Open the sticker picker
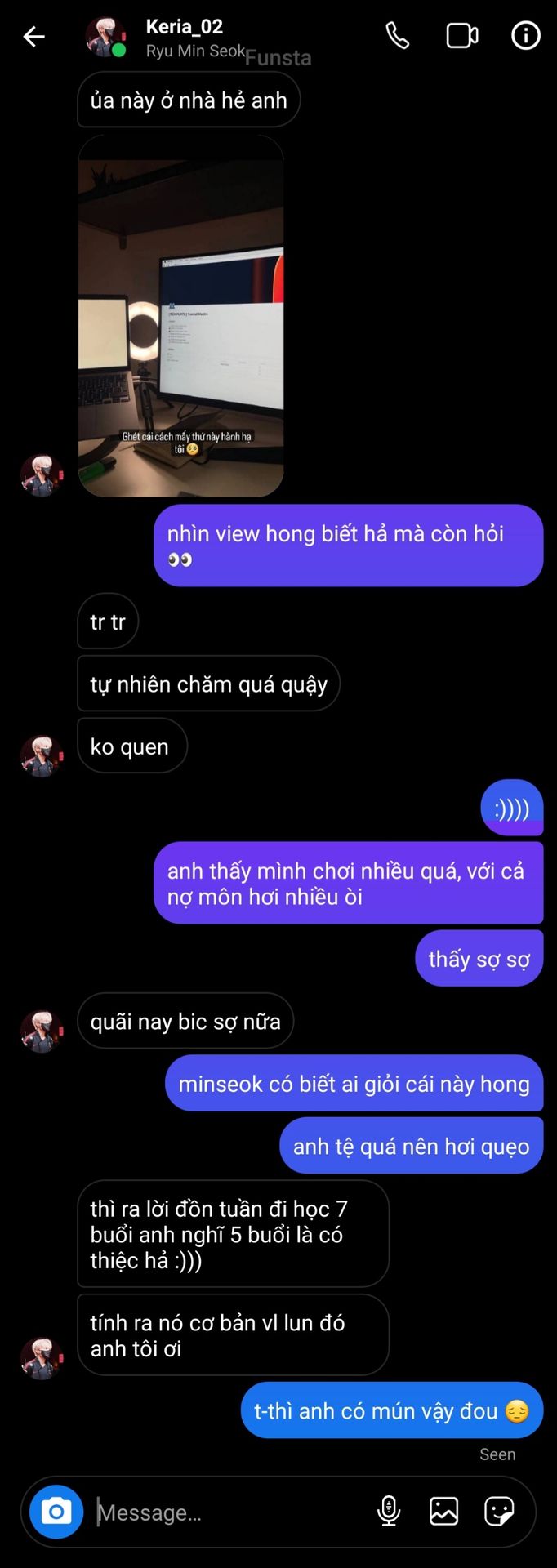 click(x=498, y=1512)
